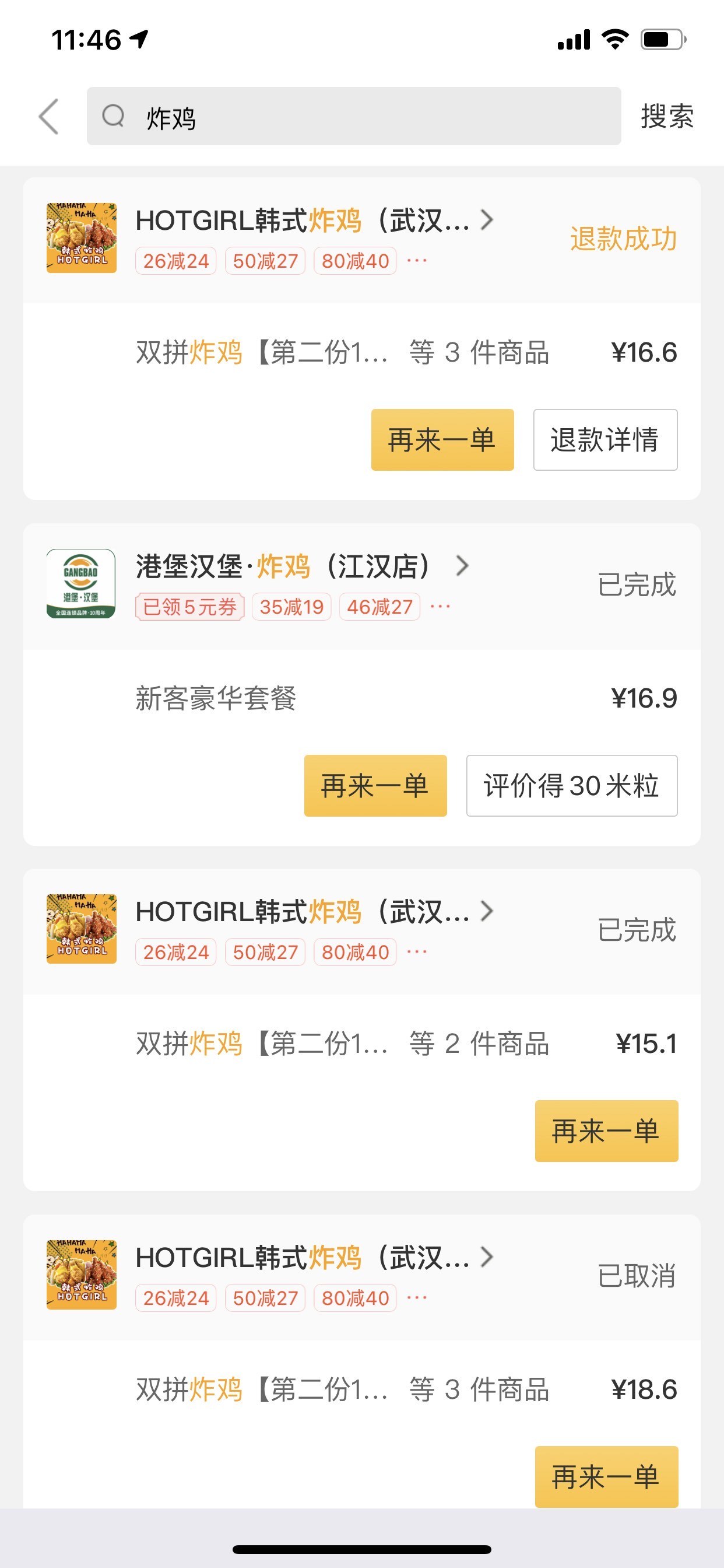Reorder the 新客豪华套餐 with 再来一单
The width and height of the screenshot is (724, 1568).
coord(375,785)
